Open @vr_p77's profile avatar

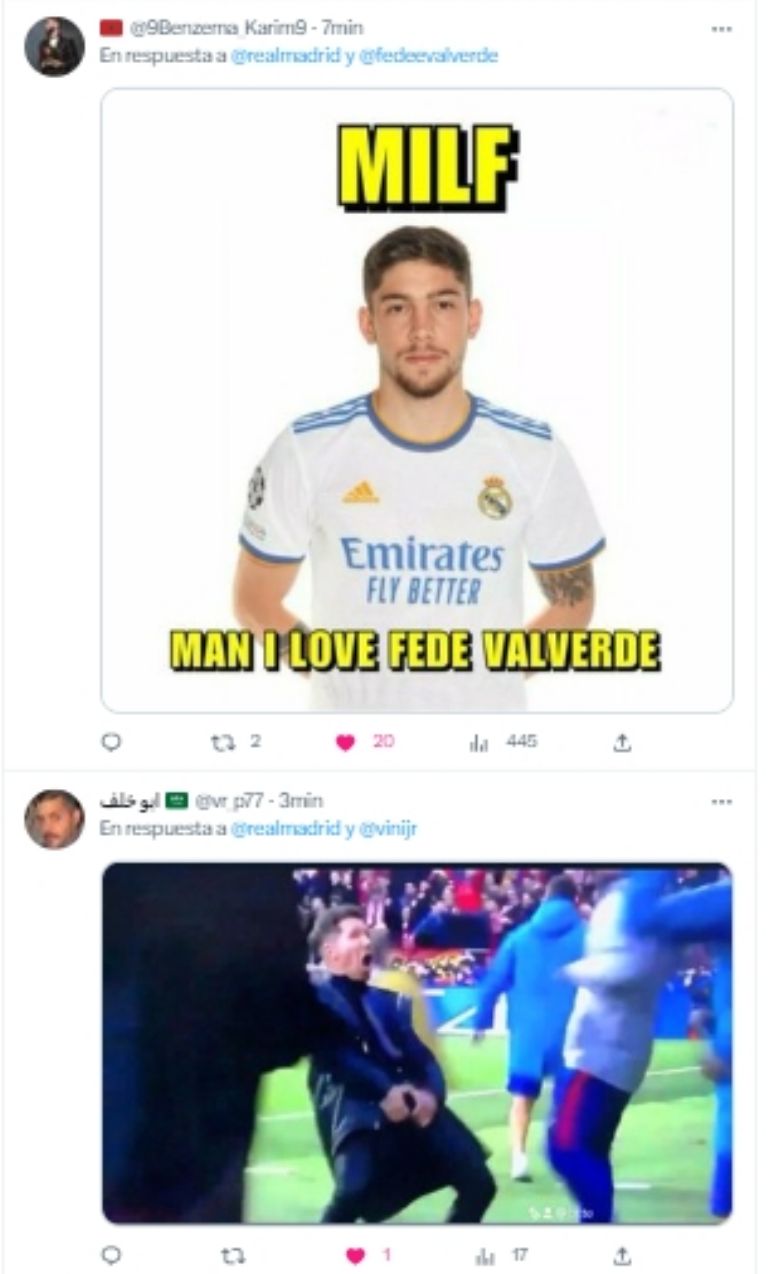54,819
